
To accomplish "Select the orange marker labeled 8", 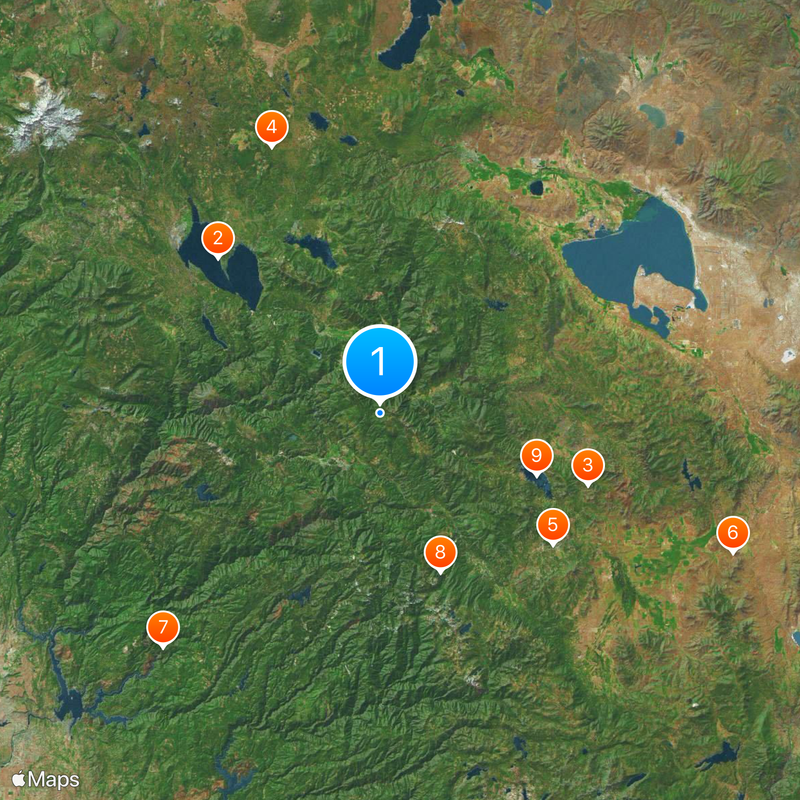I will click(440, 552).
